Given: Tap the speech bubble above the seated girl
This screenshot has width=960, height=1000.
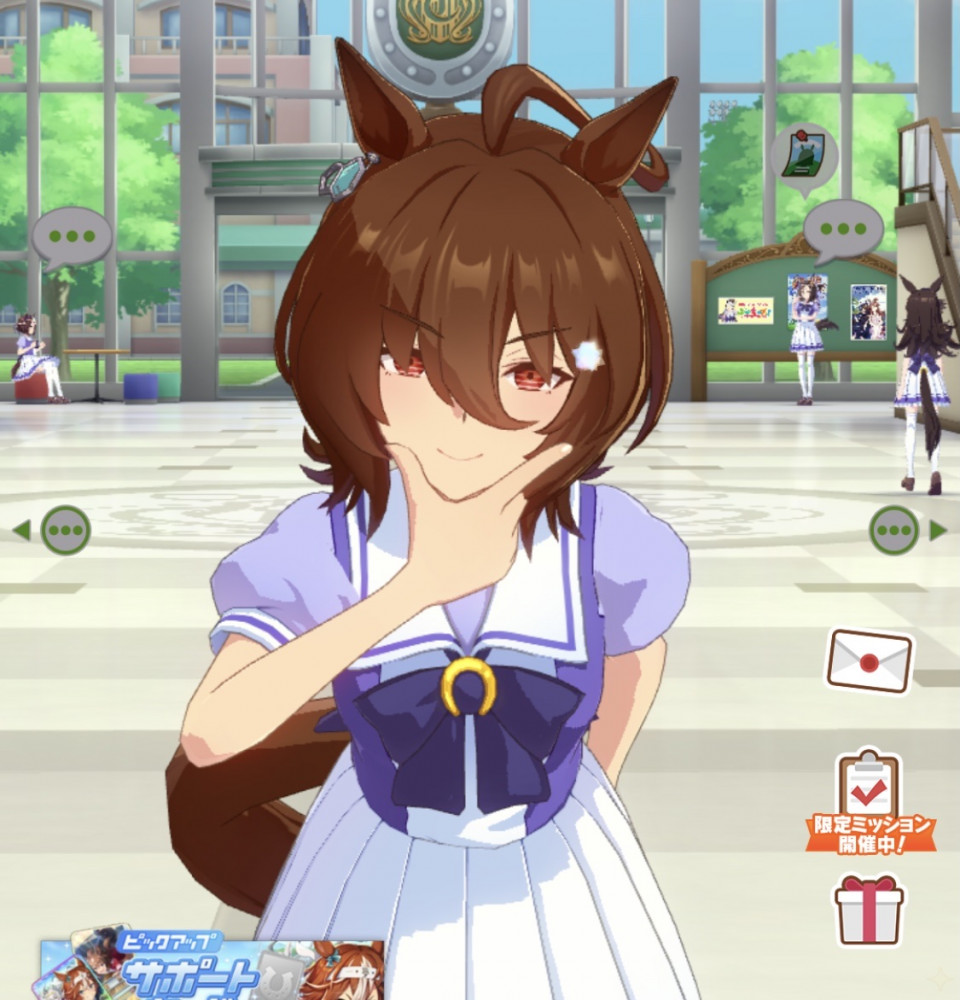Looking at the screenshot, I should (71, 238).
